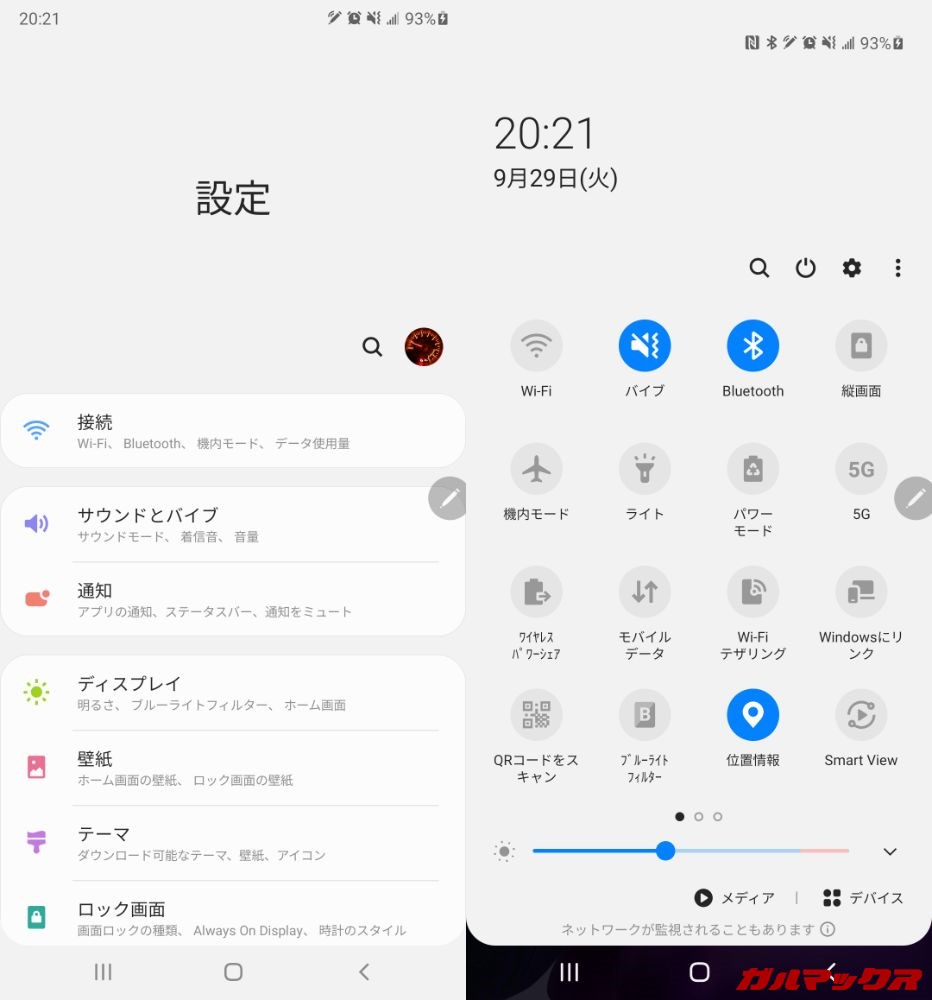Image resolution: width=932 pixels, height=1000 pixels.
Task: Open the 接続 settings row
Action: point(232,431)
